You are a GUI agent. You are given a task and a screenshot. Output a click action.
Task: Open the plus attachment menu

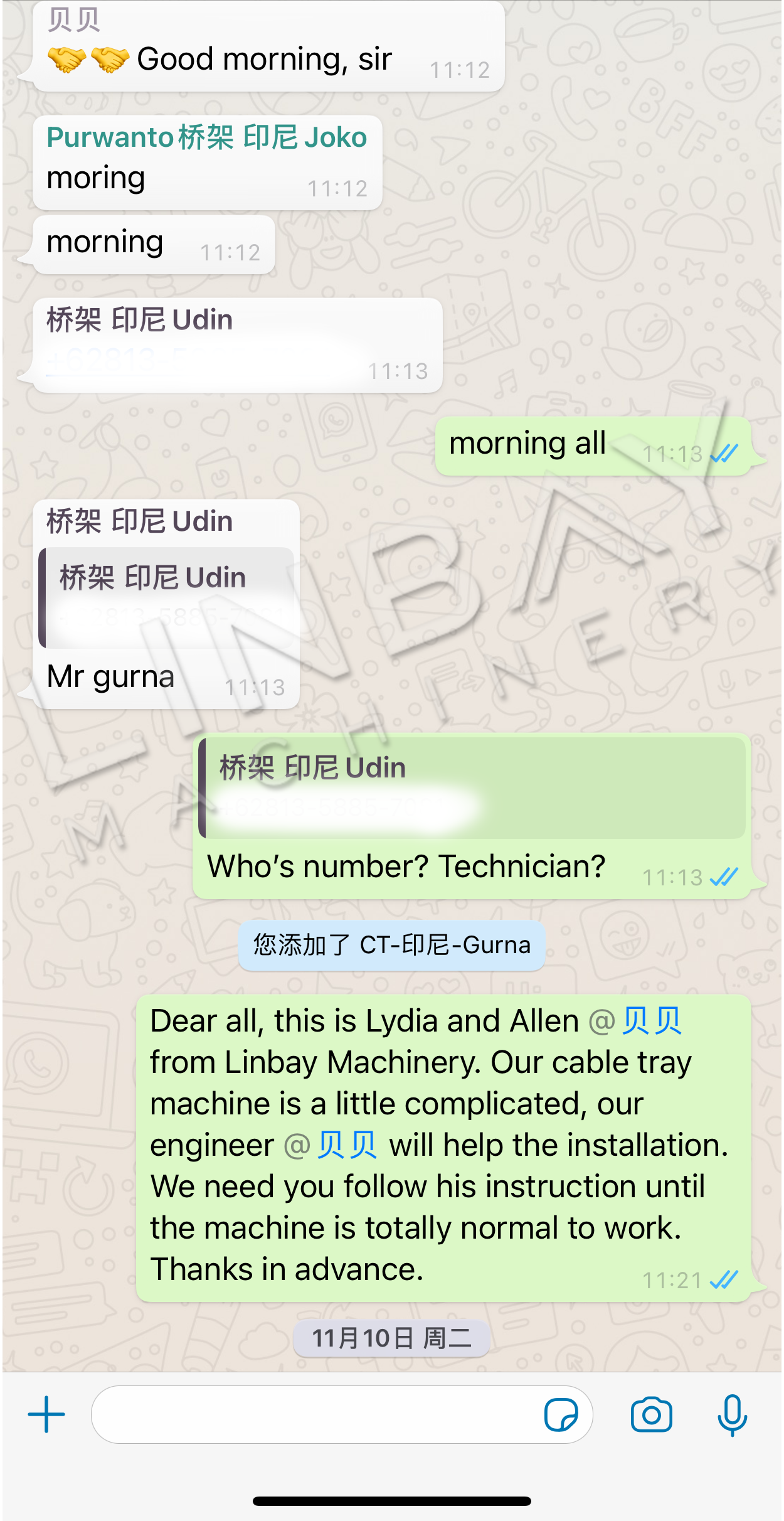[46, 1414]
